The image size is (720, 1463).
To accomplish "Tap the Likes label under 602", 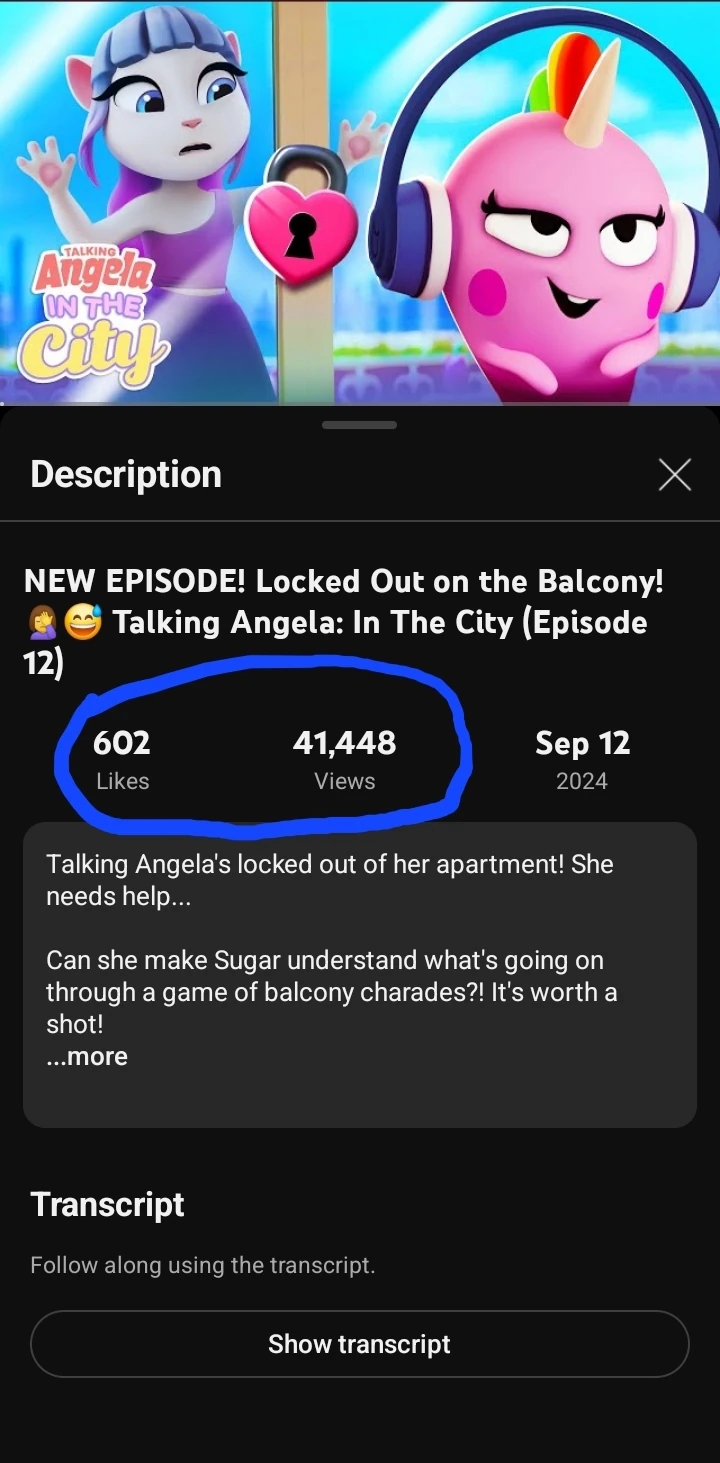I will point(122,781).
